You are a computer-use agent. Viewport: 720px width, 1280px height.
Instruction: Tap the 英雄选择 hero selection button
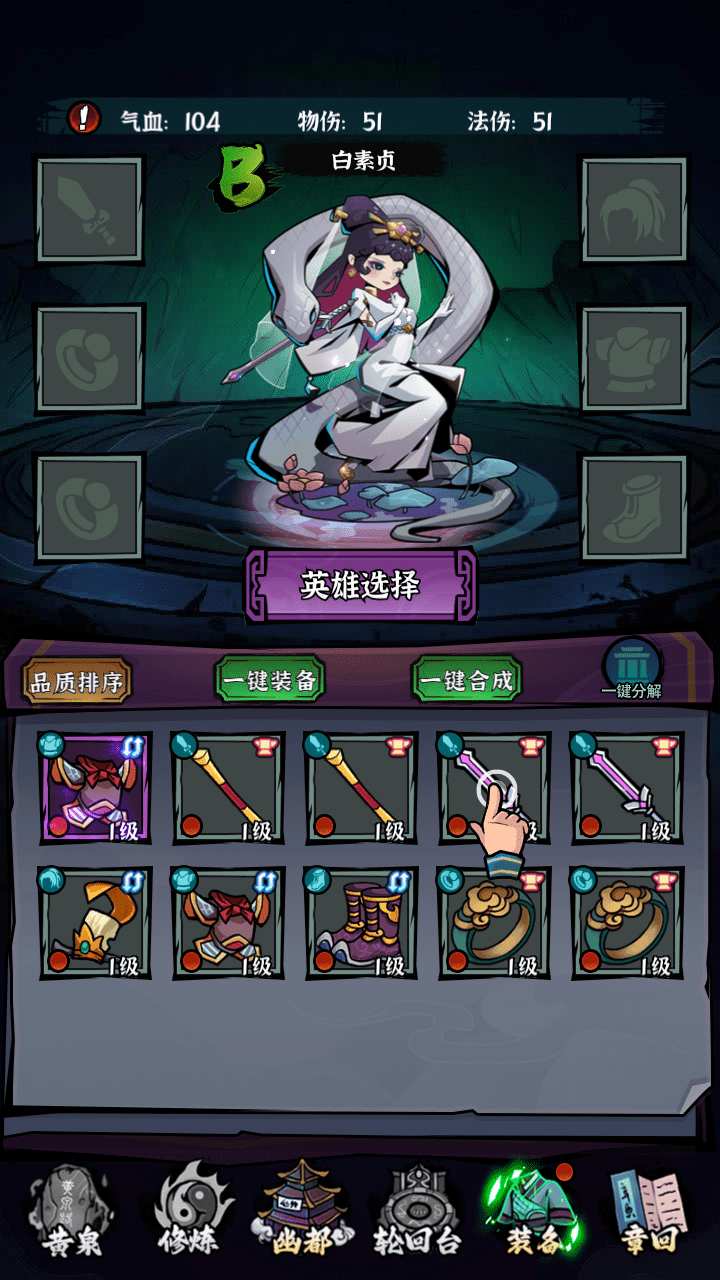pyautogui.click(x=360, y=585)
